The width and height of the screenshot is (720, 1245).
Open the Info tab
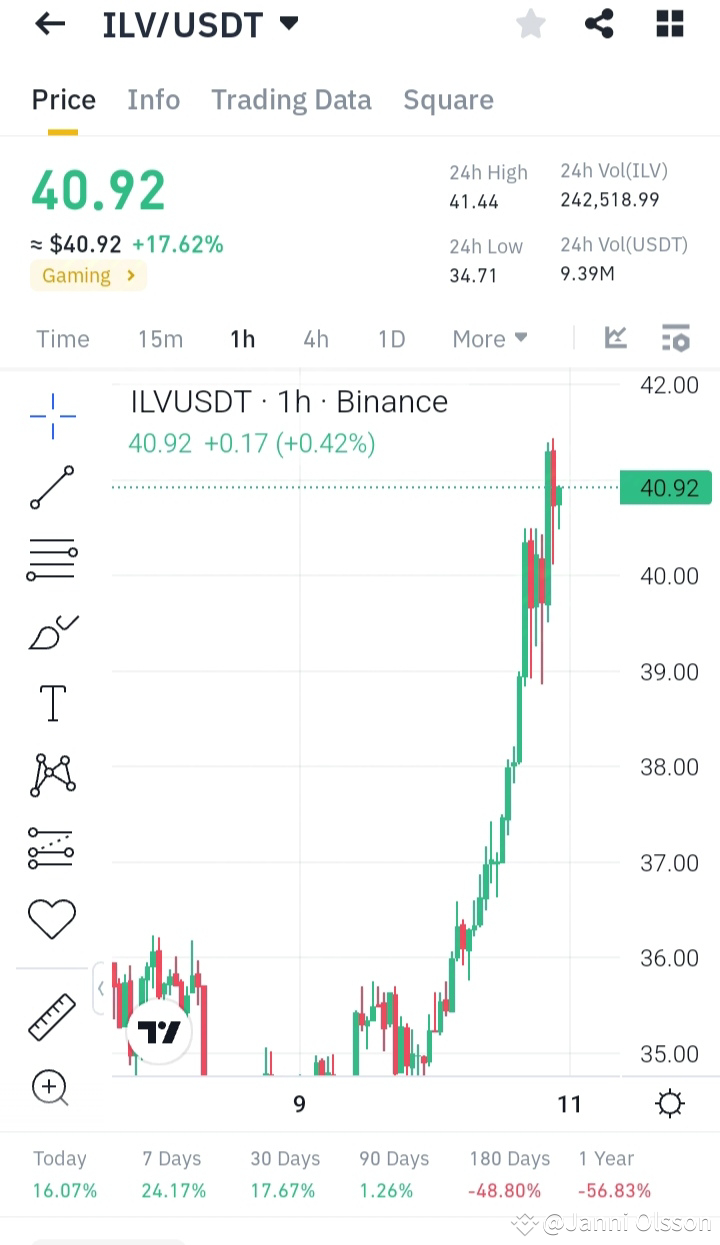coord(153,99)
